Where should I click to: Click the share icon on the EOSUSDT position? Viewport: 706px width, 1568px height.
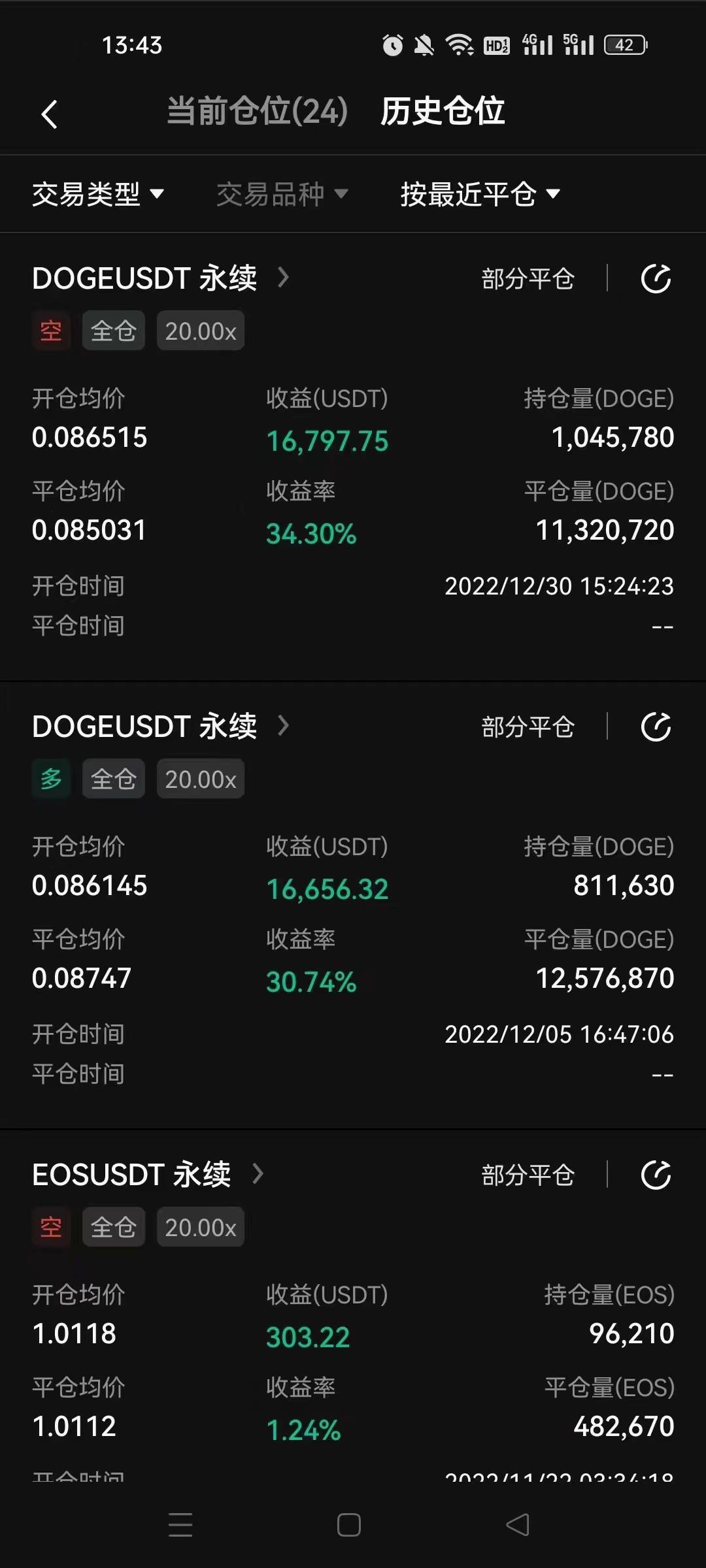click(656, 1174)
